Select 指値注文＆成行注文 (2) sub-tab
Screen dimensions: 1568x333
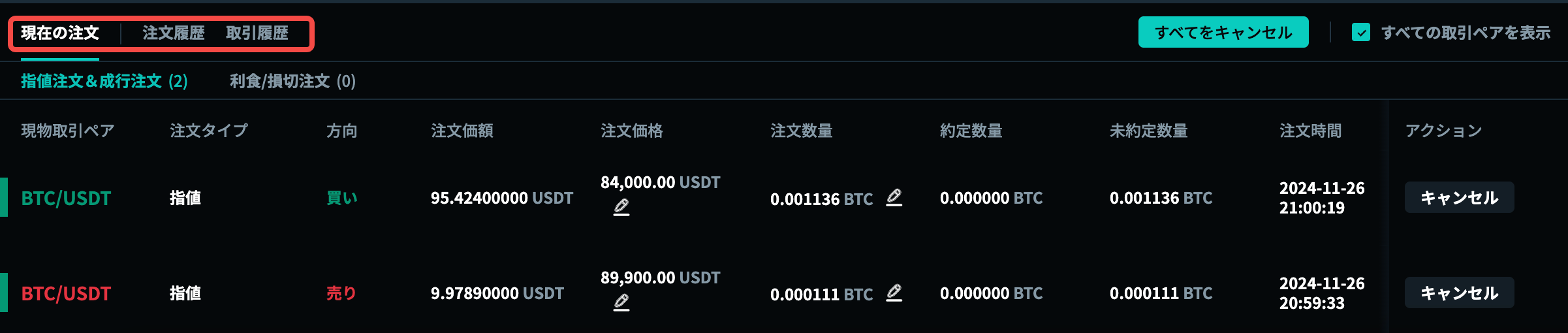(104, 81)
